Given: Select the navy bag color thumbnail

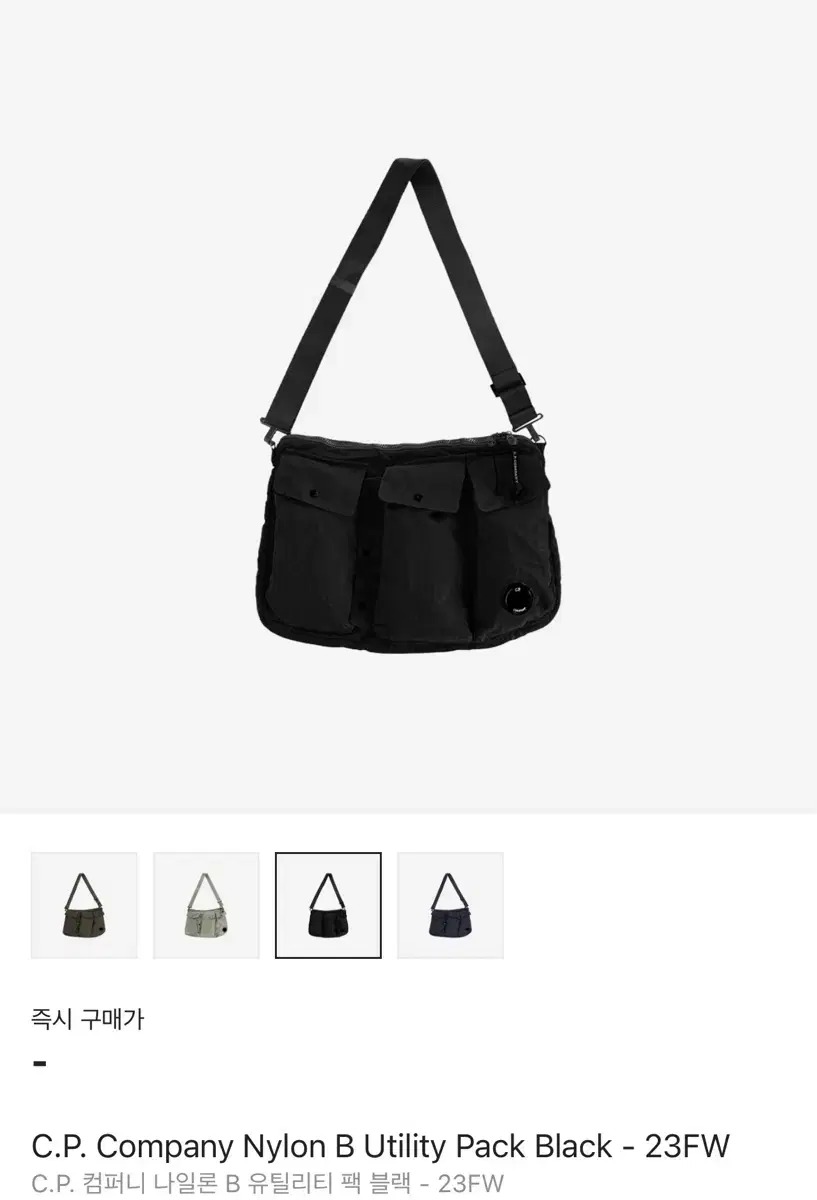Looking at the screenshot, I should pyautogui.click(x=450, y=905).
